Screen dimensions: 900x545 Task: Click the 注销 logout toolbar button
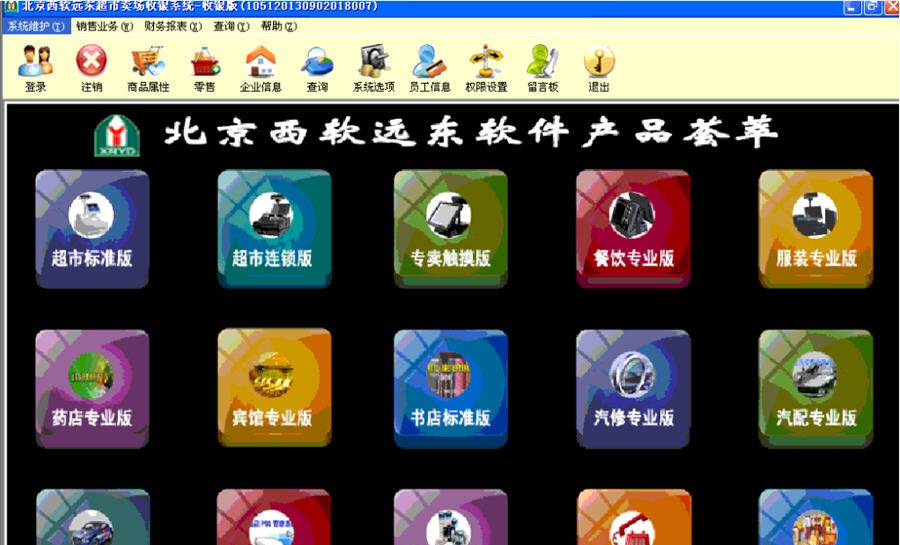[x=91, y=69]
